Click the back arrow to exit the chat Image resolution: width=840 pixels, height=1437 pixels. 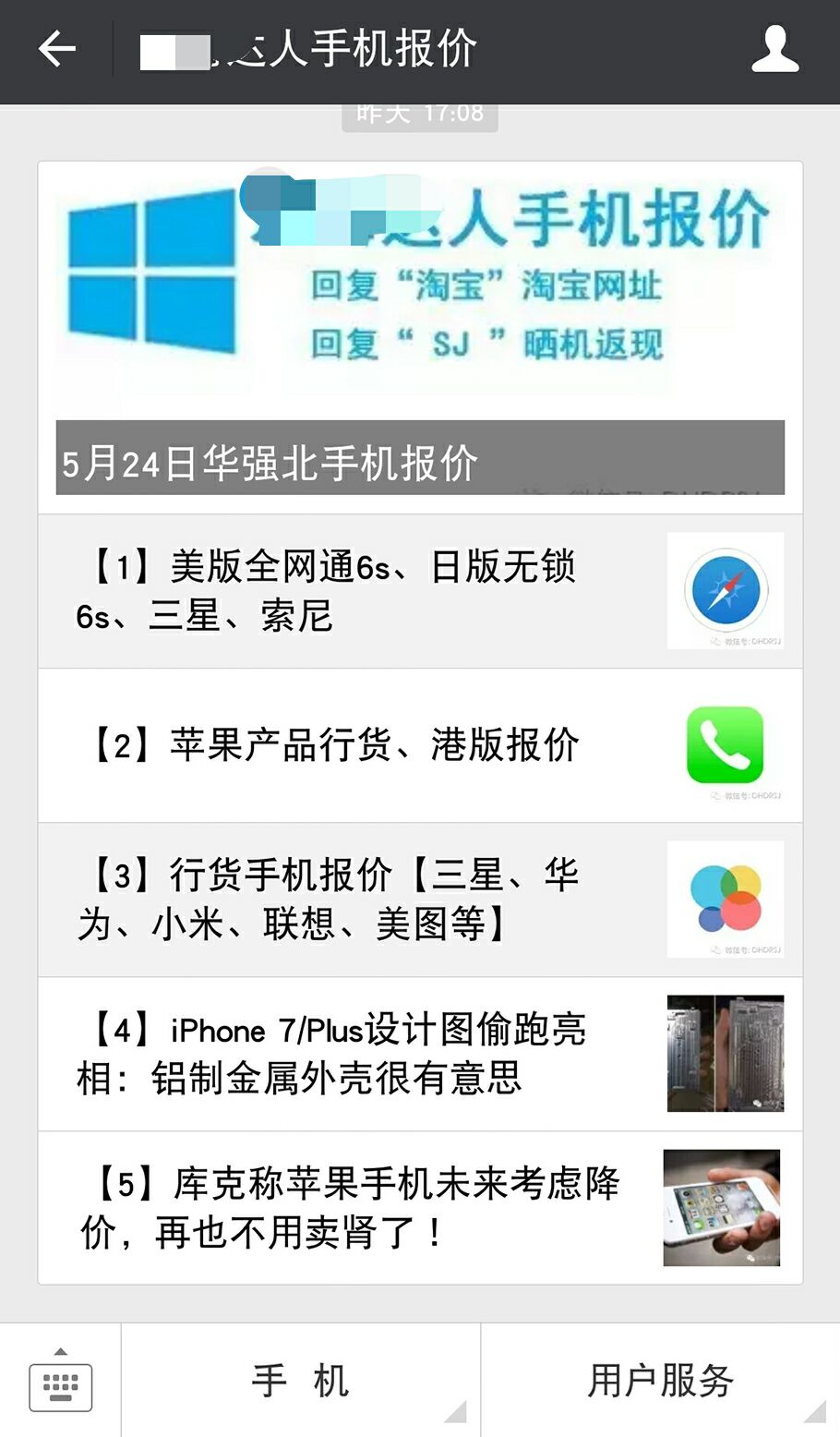point(55,51)
